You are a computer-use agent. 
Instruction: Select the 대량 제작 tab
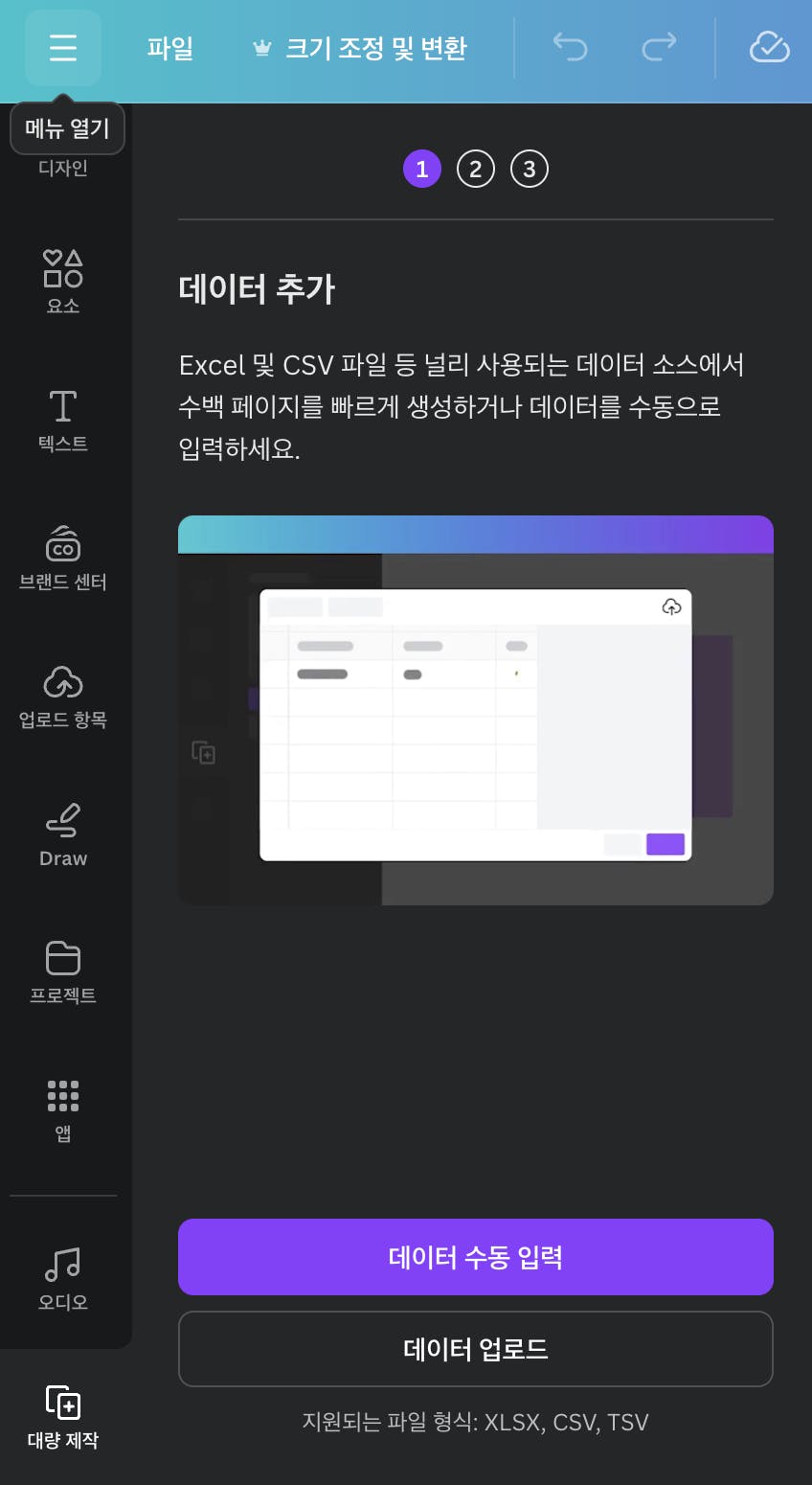tap(63, 1416)
